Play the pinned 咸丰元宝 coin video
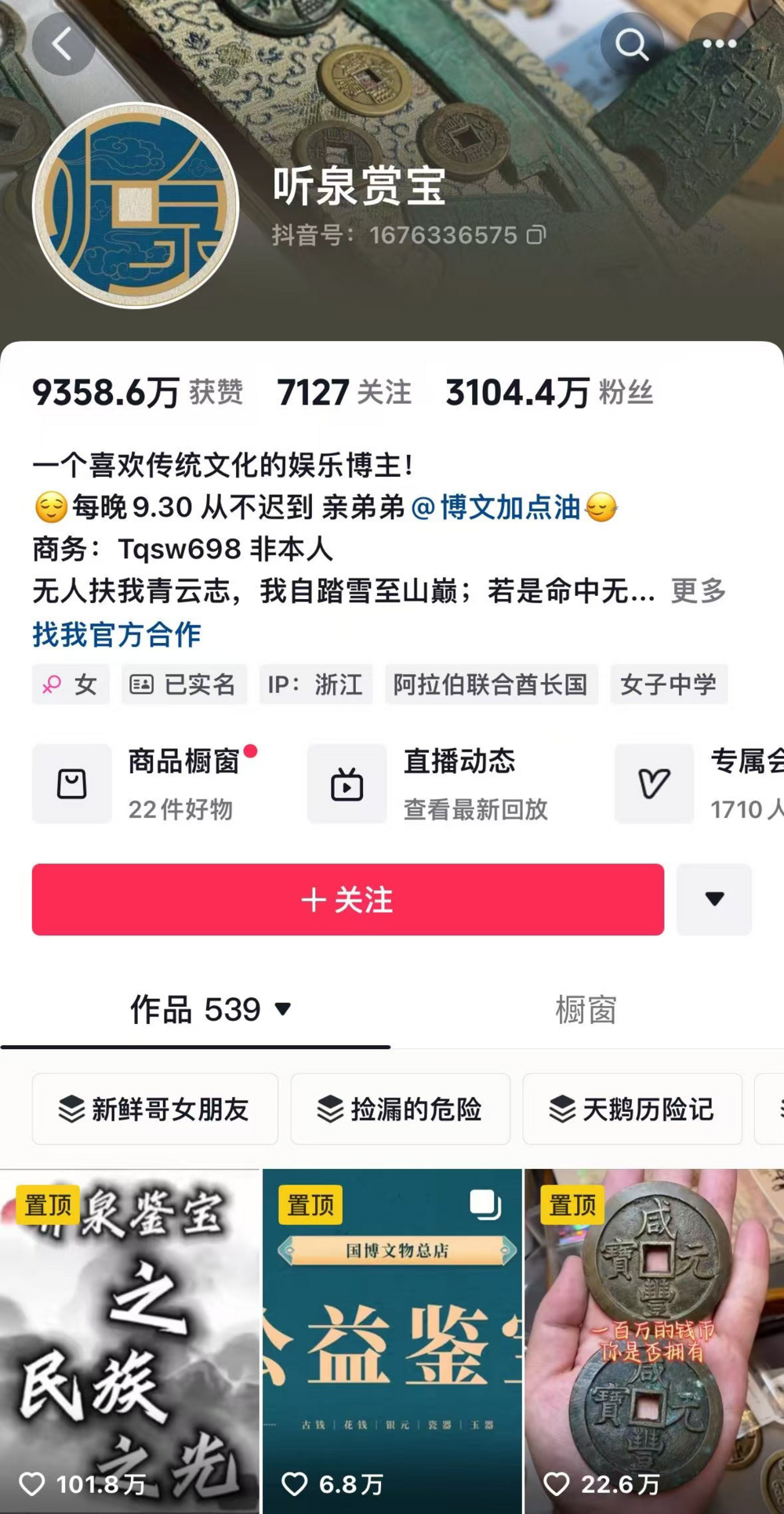This screenshot has height=1514, width=784. tap(654, 1341)
